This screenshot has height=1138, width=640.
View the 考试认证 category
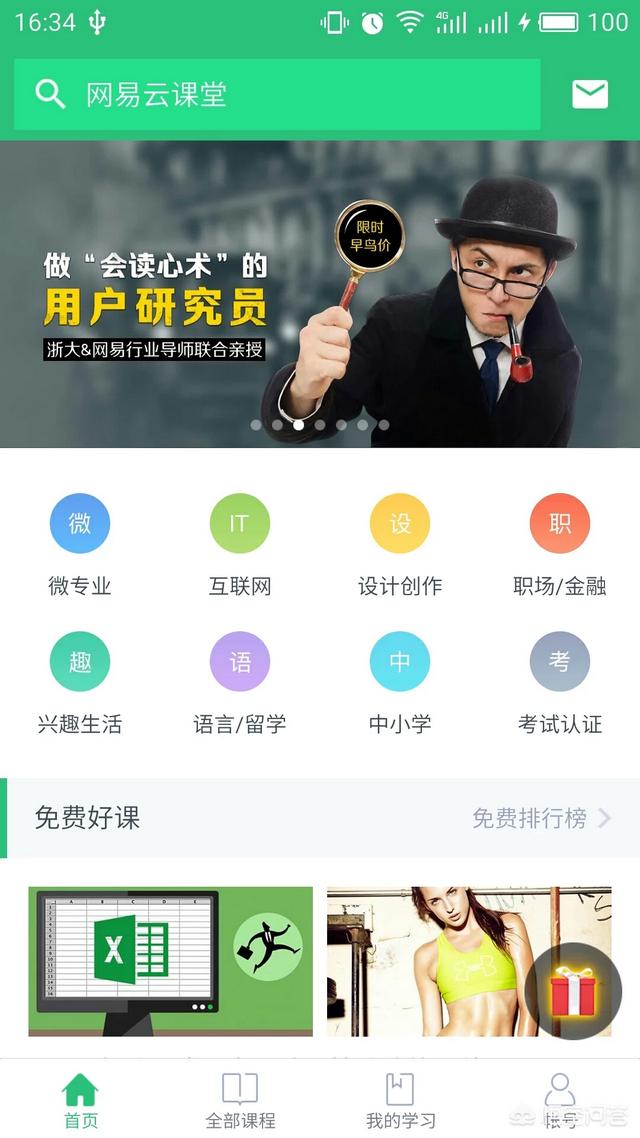pyautogui.click(x=559, y=683)
